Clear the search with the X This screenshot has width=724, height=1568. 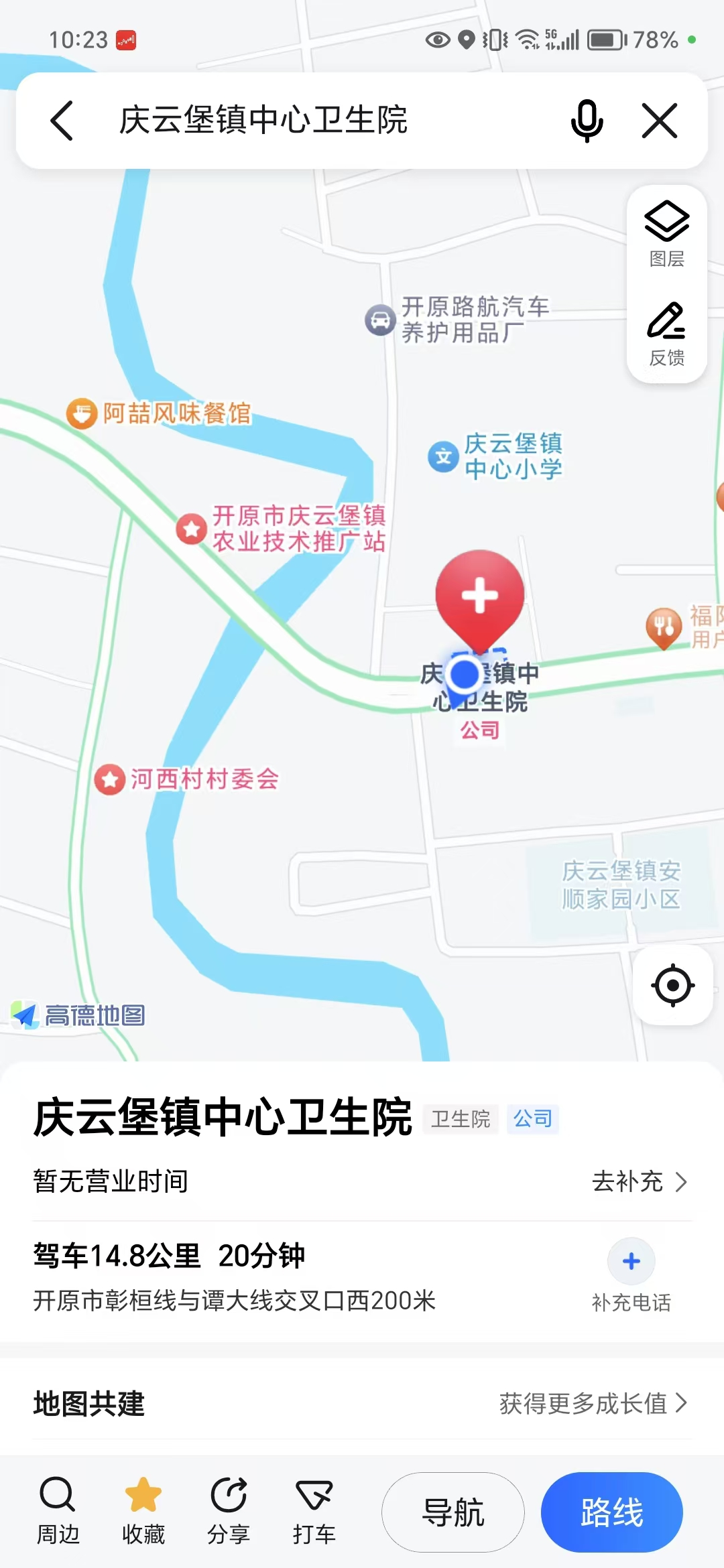[x=660, y=121]
